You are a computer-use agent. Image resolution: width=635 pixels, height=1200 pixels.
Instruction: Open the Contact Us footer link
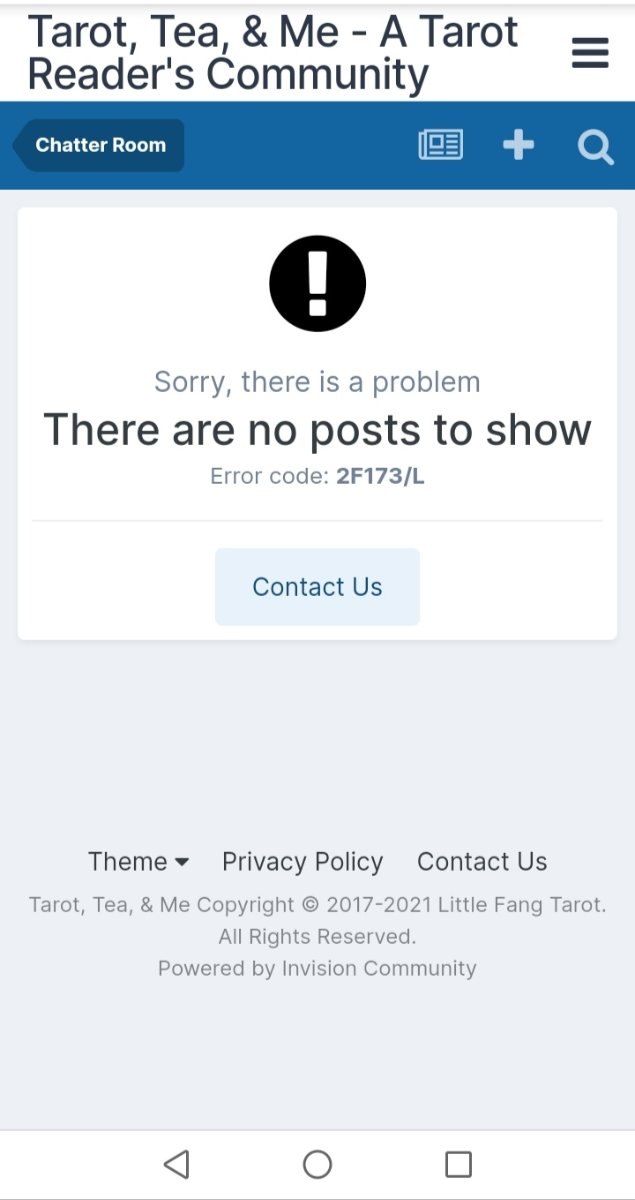coord(482,862)
